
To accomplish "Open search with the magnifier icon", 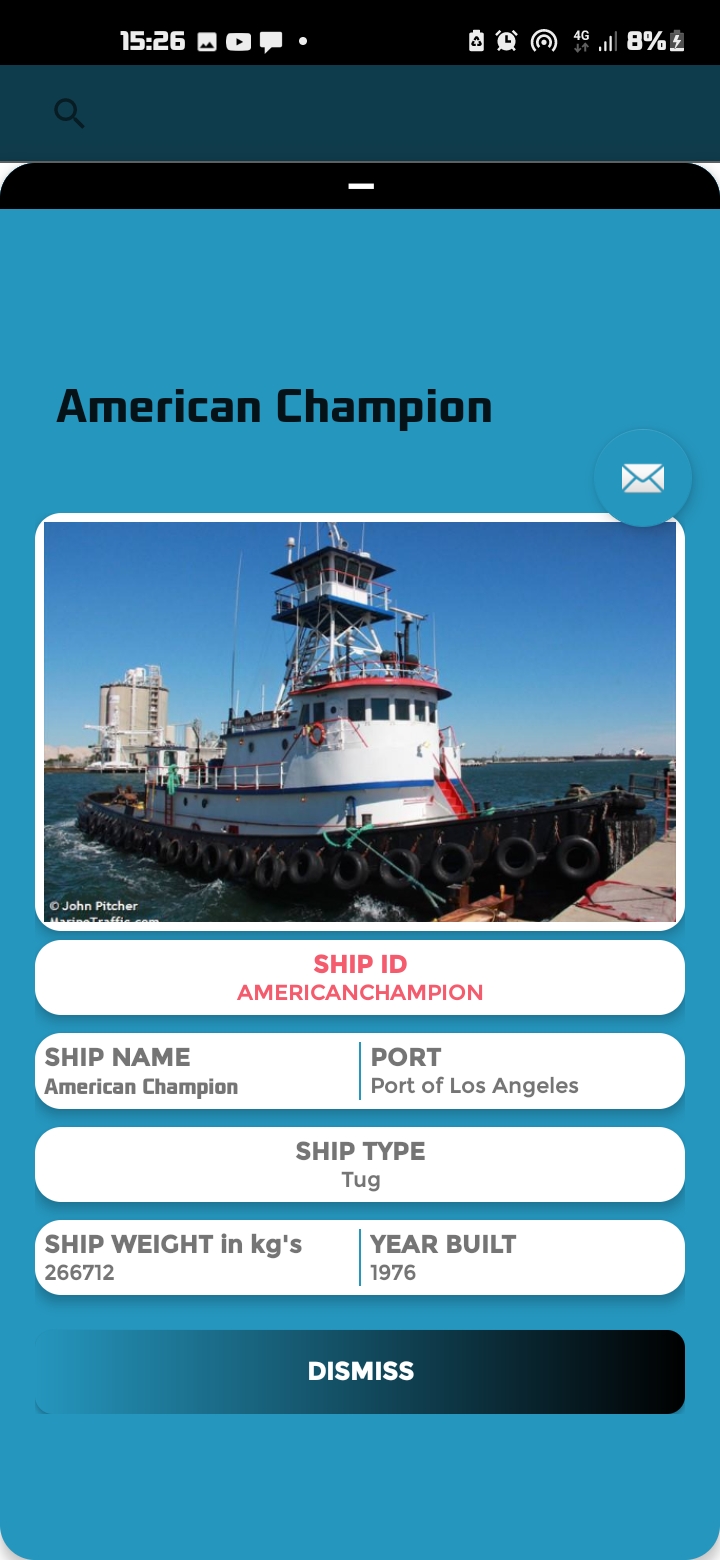I will (x=69, y=114).
